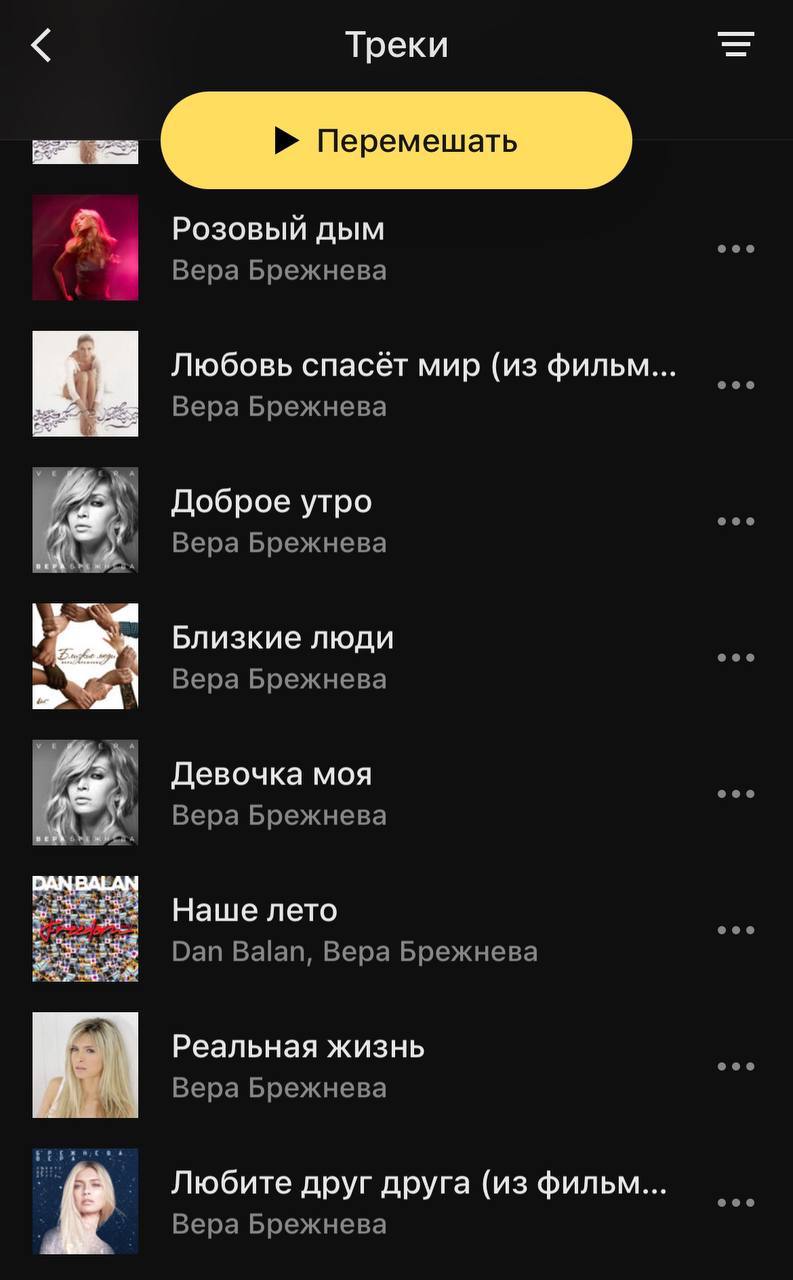Image resolution: width=793 pixels, height=1280 pixels.
Task: Play the track Розовый дым
Action: tap(279, 229)
